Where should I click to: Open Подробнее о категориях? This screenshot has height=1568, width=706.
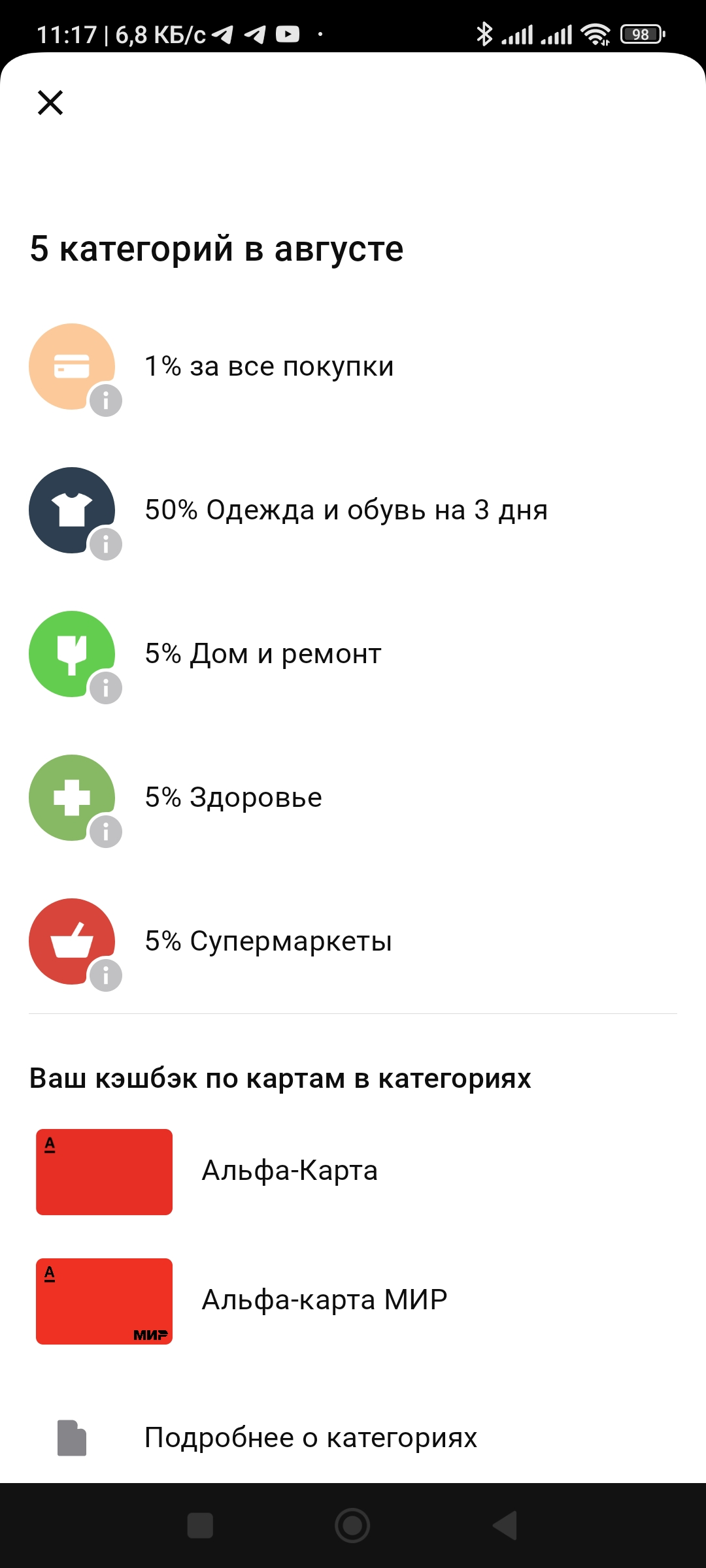pos(353,1438)
